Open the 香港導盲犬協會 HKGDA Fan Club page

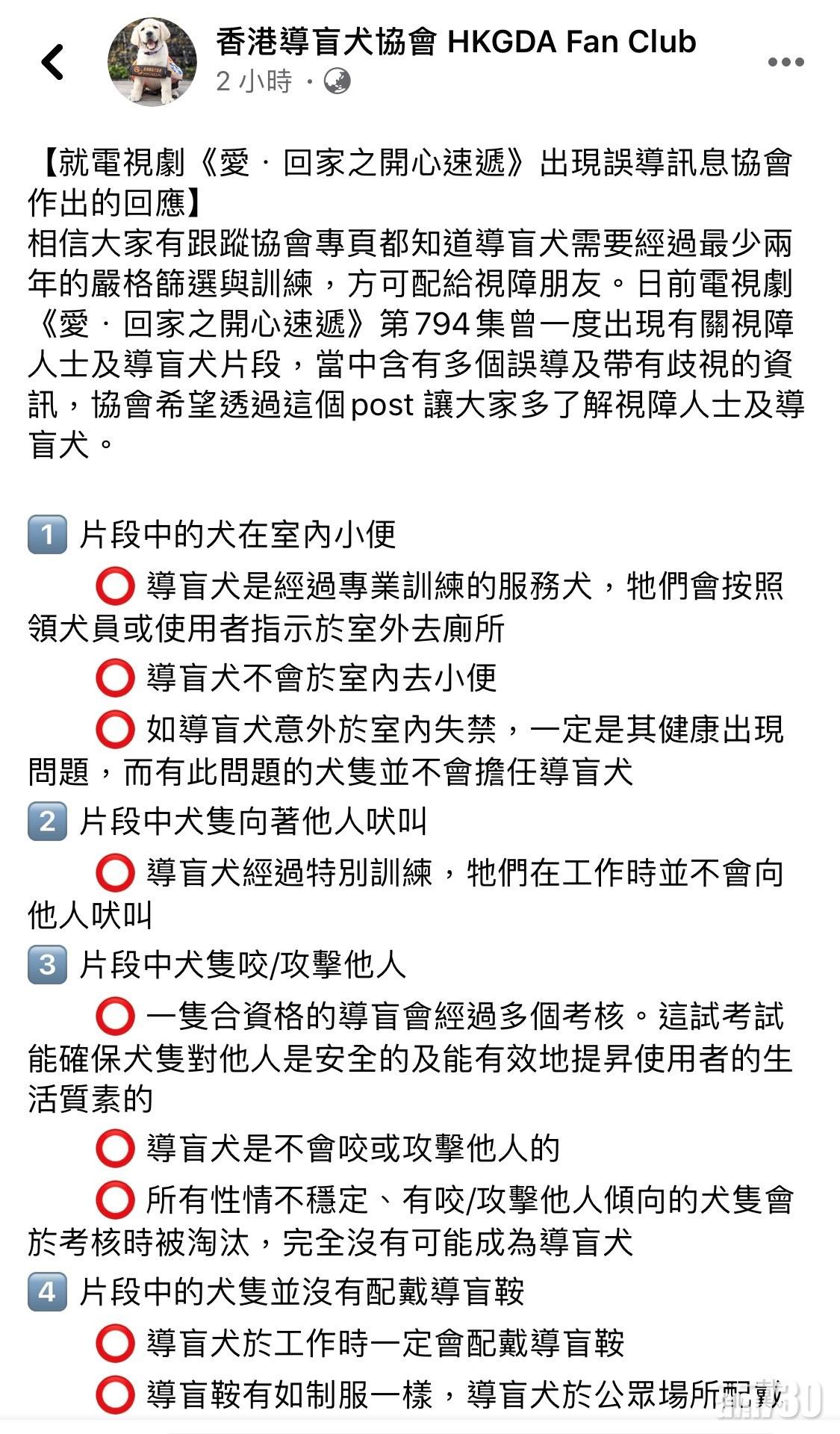[455, 42]
